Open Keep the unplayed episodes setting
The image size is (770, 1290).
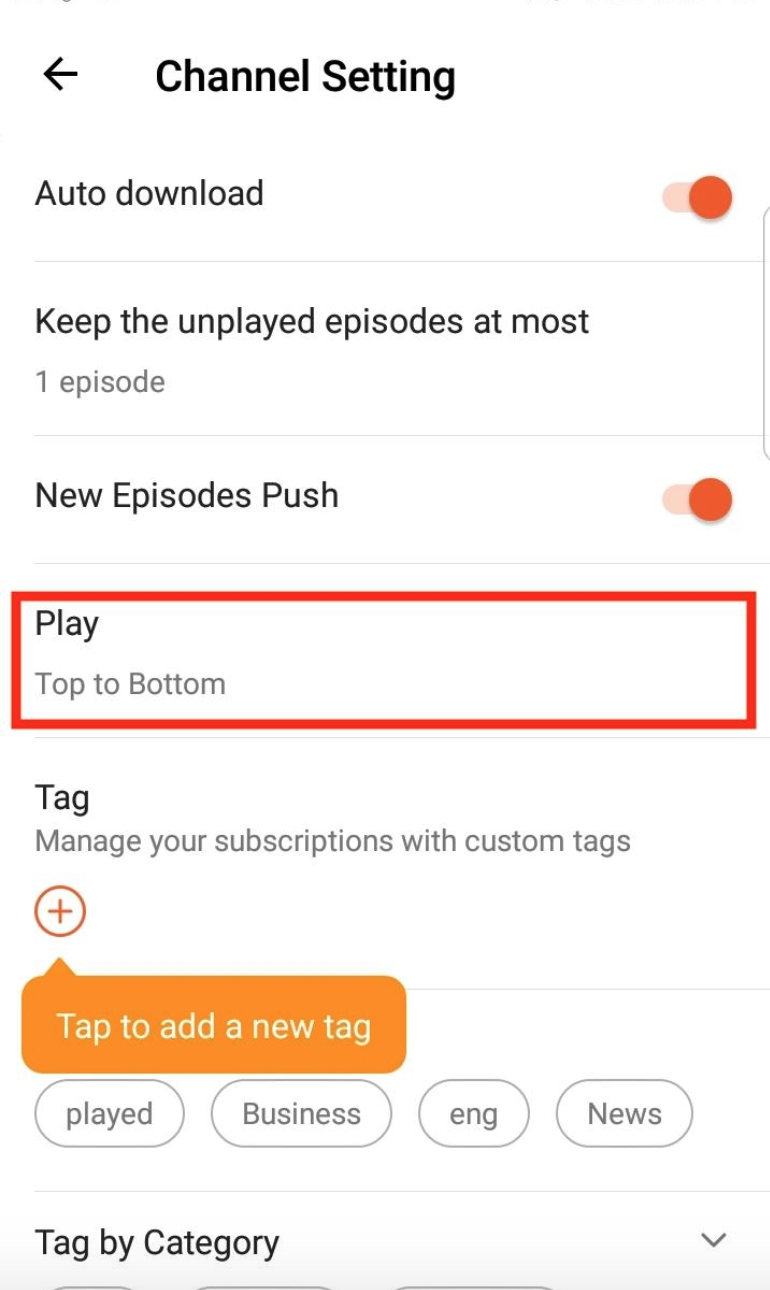pyautogui.click(x=312, y=349)
